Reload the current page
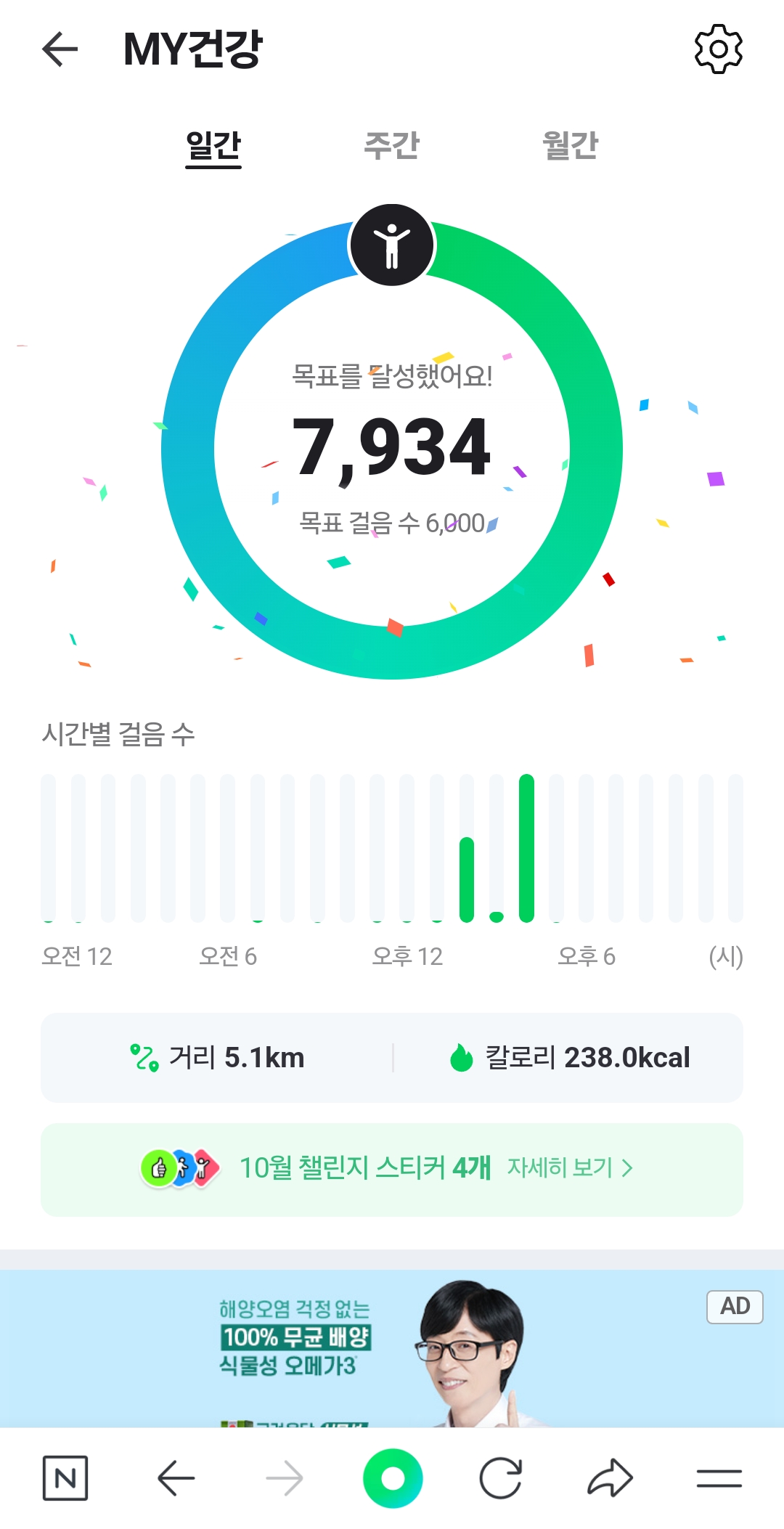This screenshot has height=1529, width=784. point(501,1478)
